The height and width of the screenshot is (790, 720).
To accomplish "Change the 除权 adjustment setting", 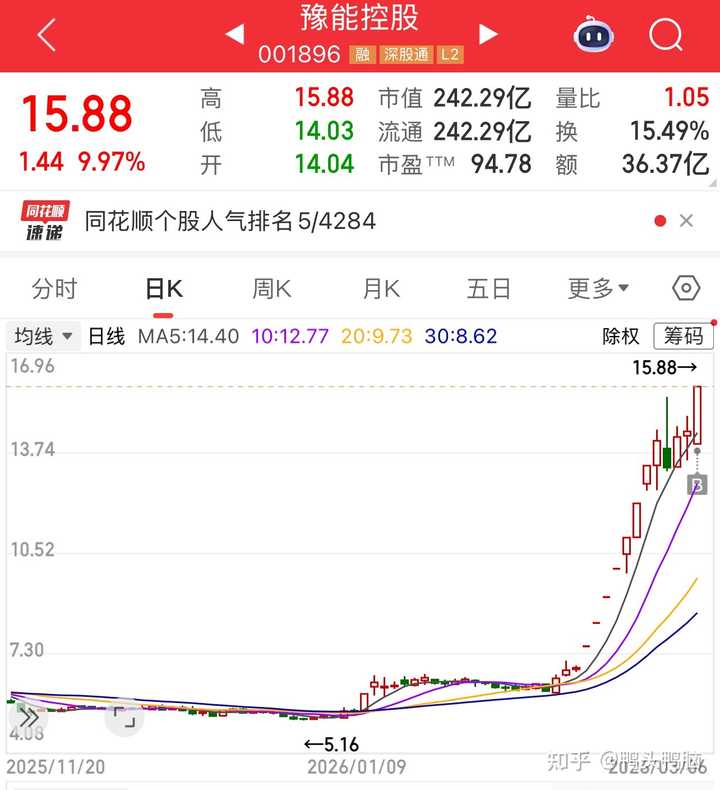I will (x=620, y=336).
